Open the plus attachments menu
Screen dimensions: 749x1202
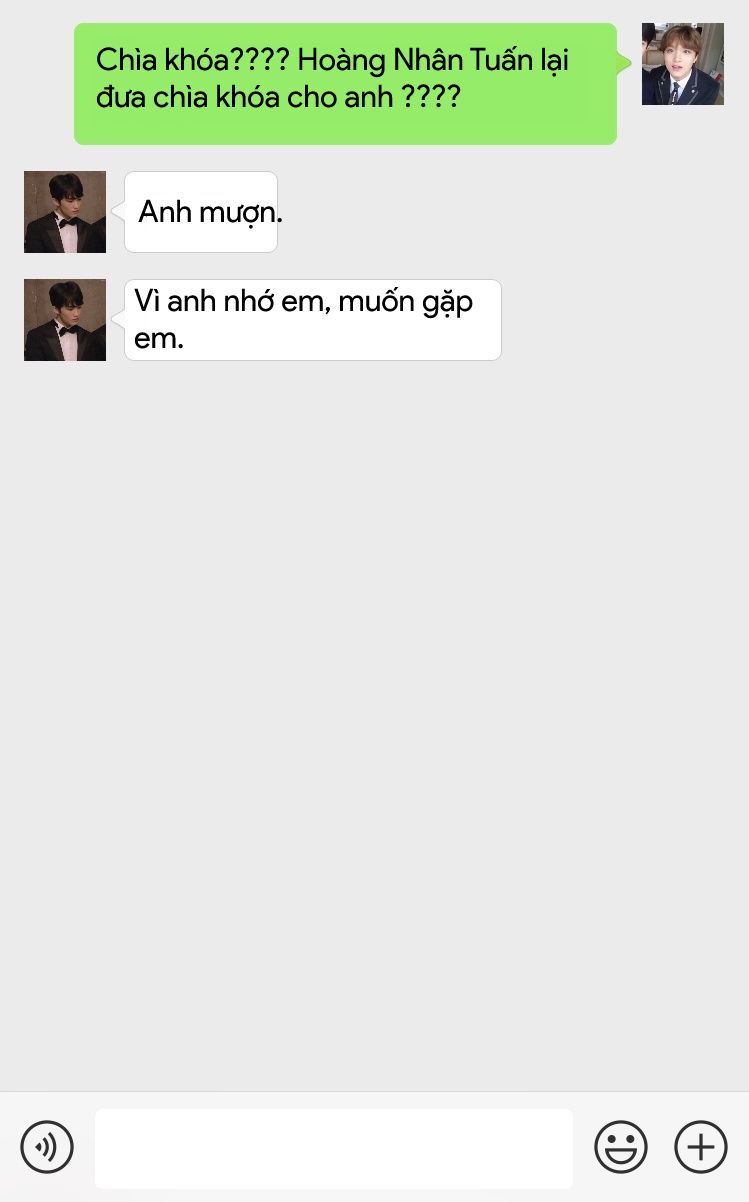(701, 1147)
